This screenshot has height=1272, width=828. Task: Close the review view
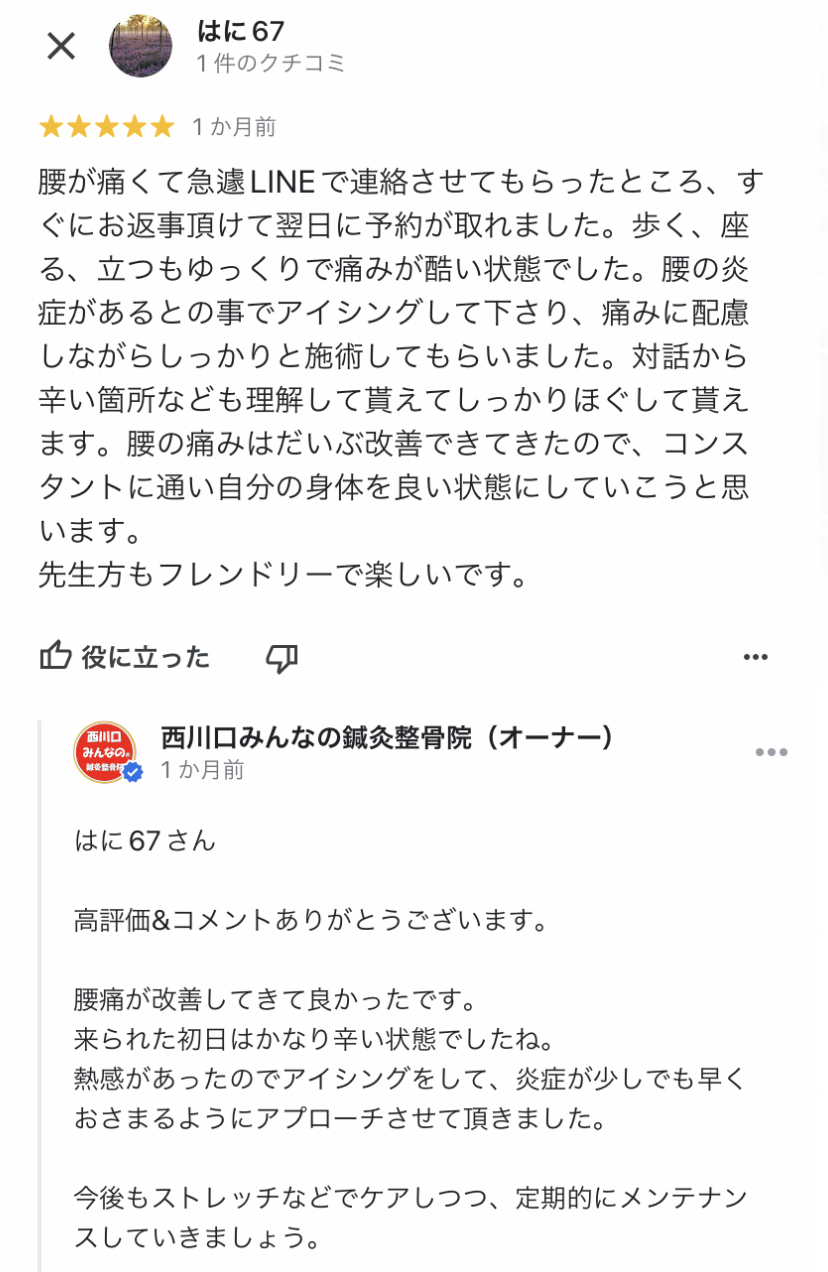pos(62,46)
